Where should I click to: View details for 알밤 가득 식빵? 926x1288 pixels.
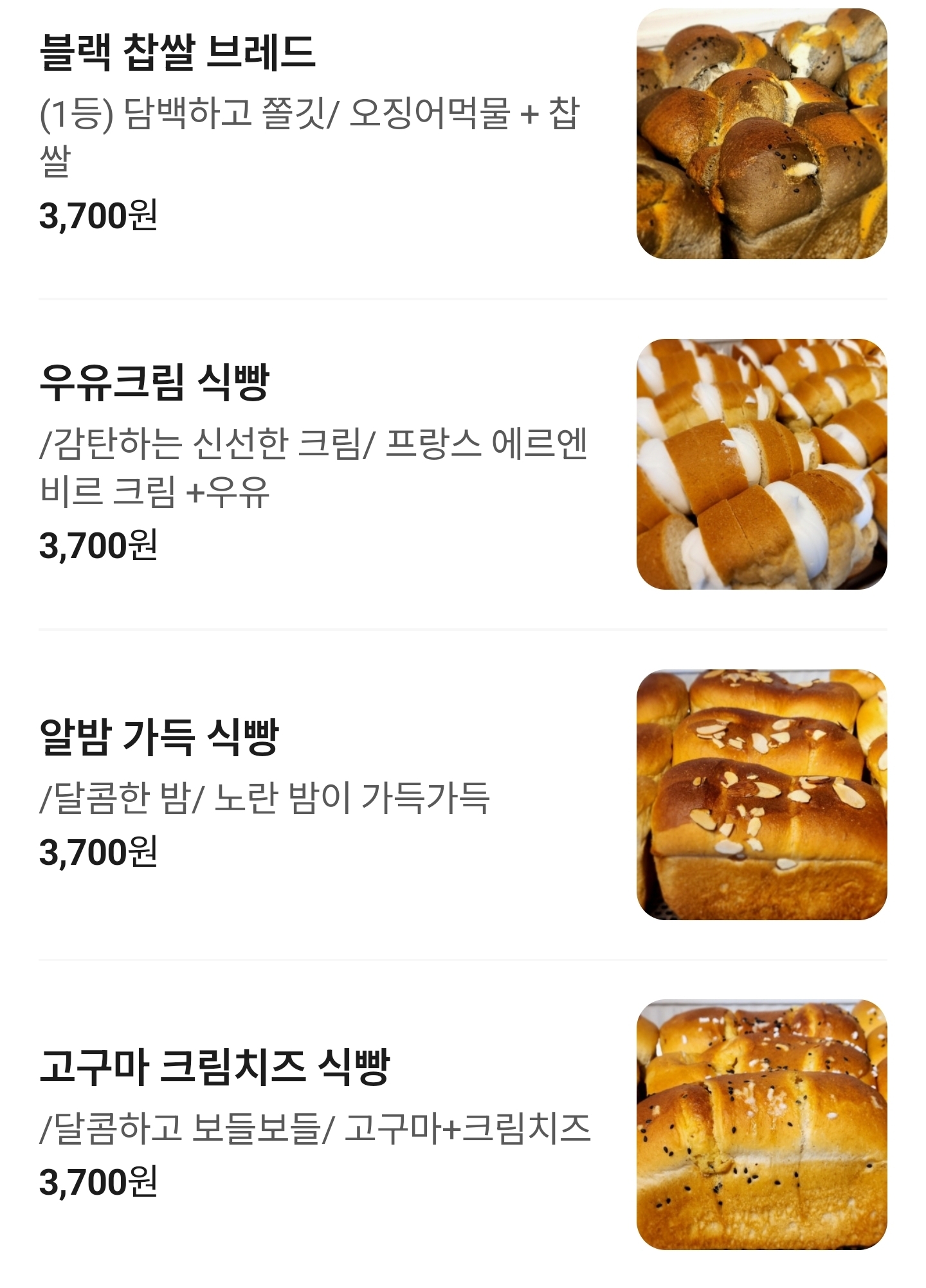click(x=159, y=736)
